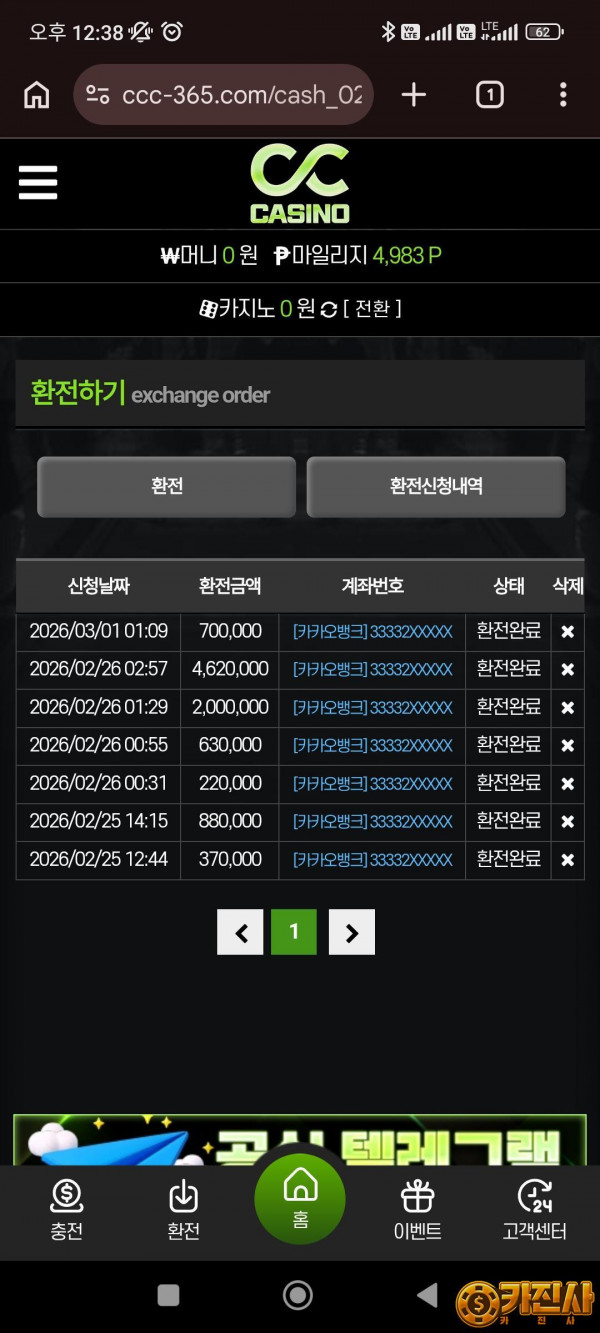Open the 고객센터 support tab
The image size is (600, 1333).
[x=534, y=1210]
